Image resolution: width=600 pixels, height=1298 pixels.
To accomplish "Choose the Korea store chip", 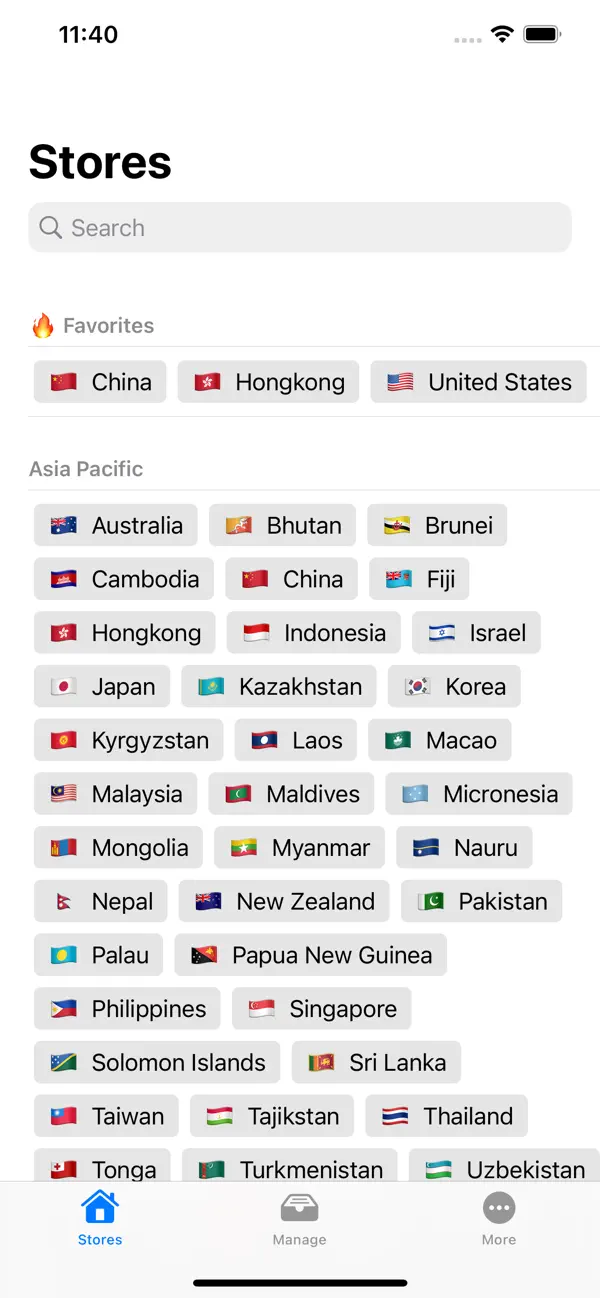I will tap(454, 687).
